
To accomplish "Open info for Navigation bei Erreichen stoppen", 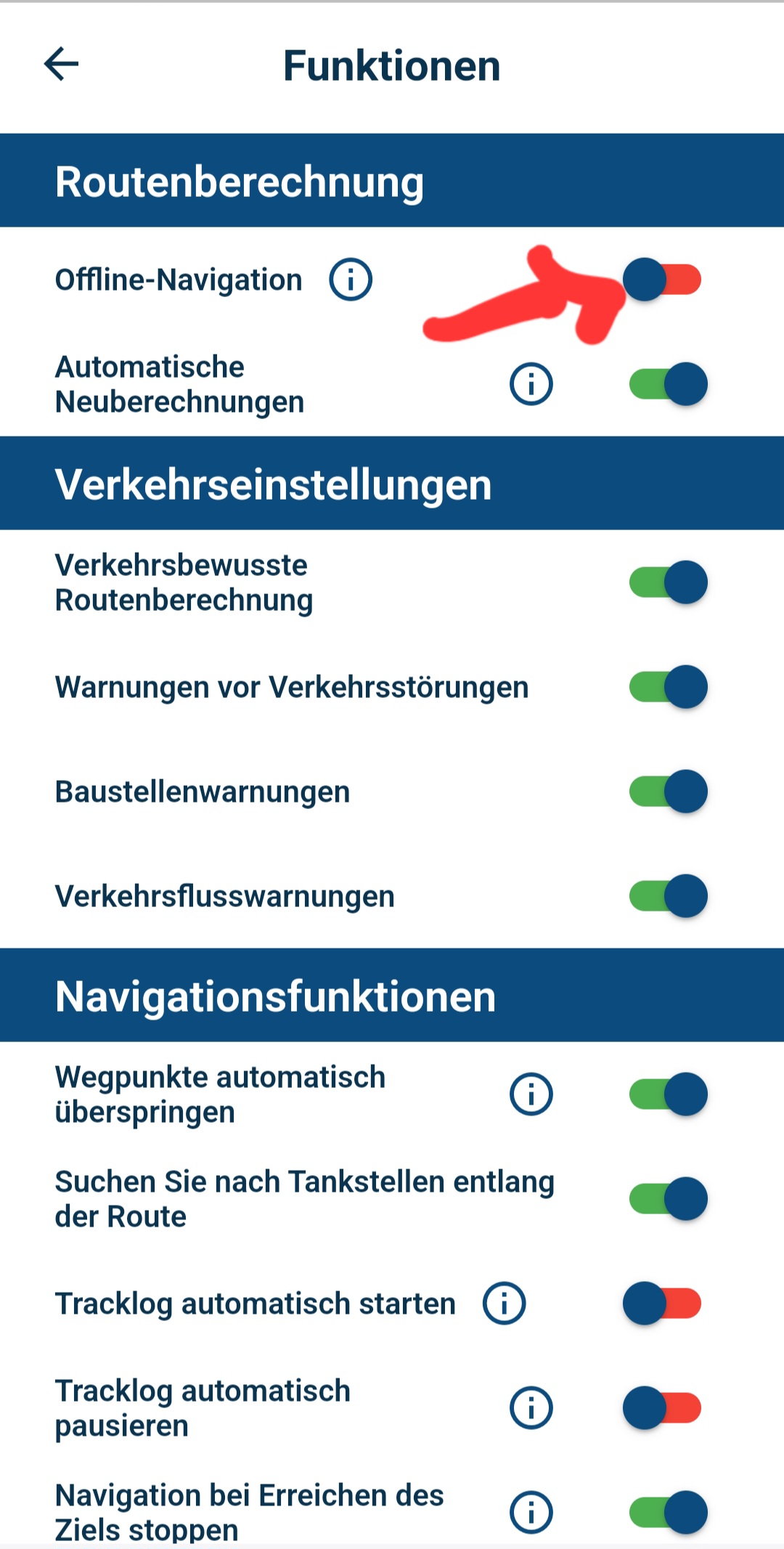I will 531,1512.
